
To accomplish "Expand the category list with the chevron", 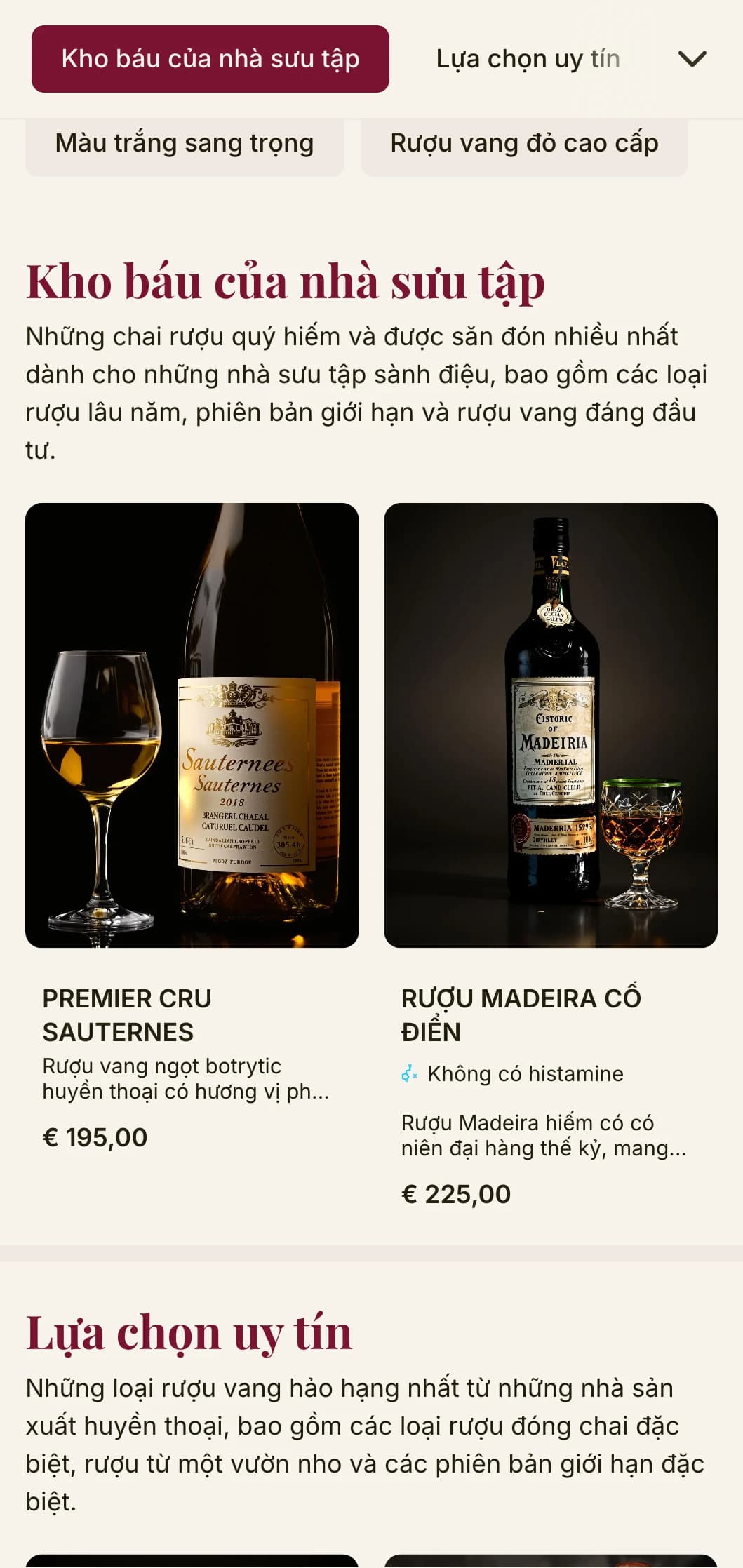I will 692,59.
